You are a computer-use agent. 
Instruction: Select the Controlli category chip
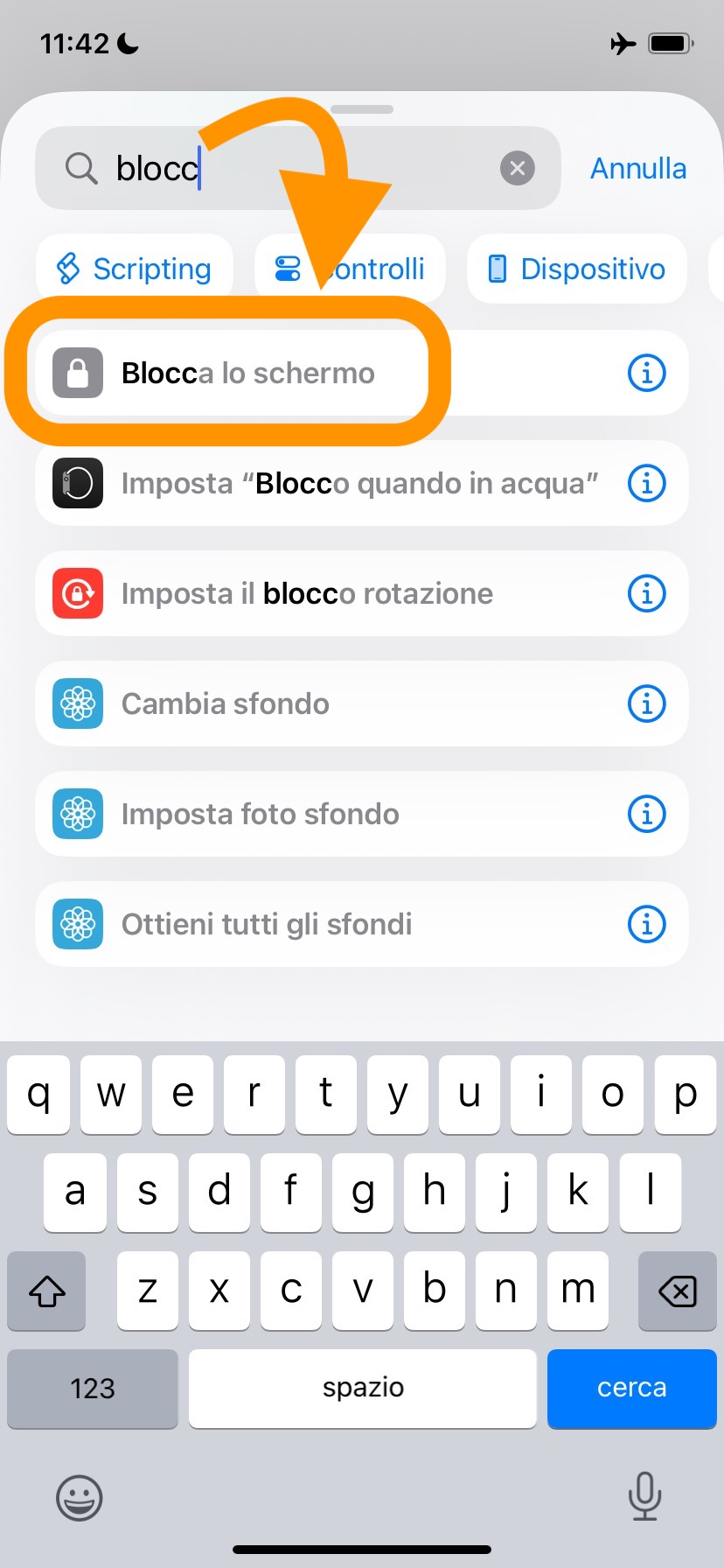(x=350, y=269)
